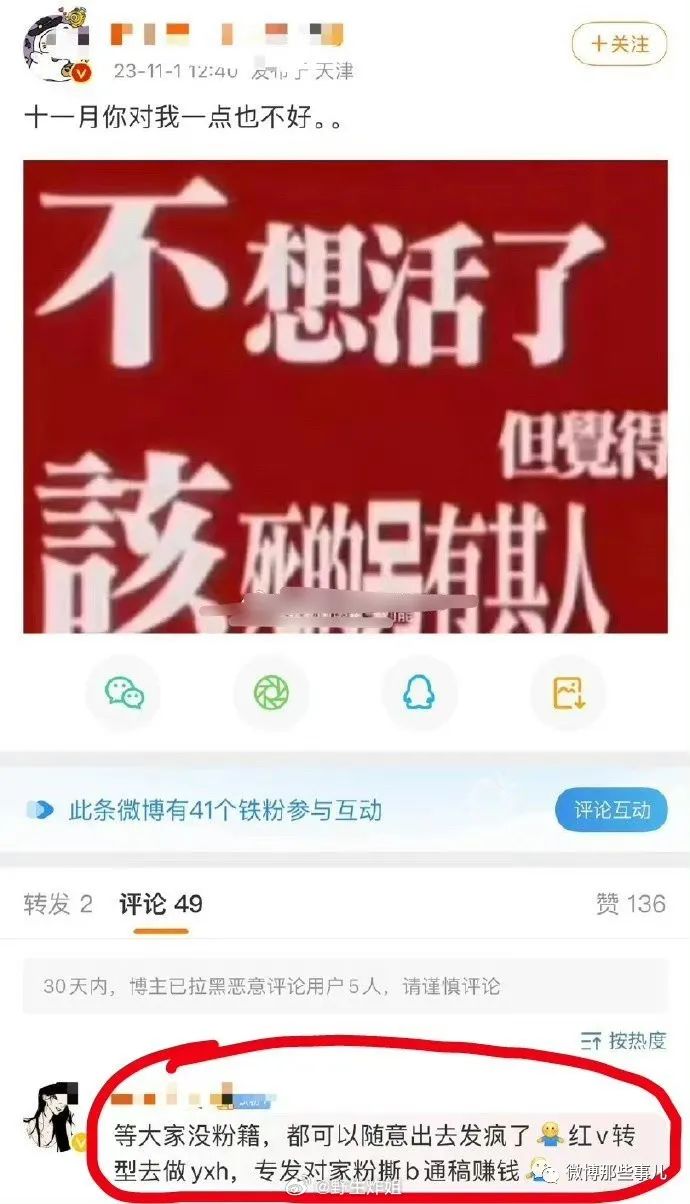Open the post author's avatar profile
Image resolution: width=690 pixels, height=1204 pixels.
[56, 46]
